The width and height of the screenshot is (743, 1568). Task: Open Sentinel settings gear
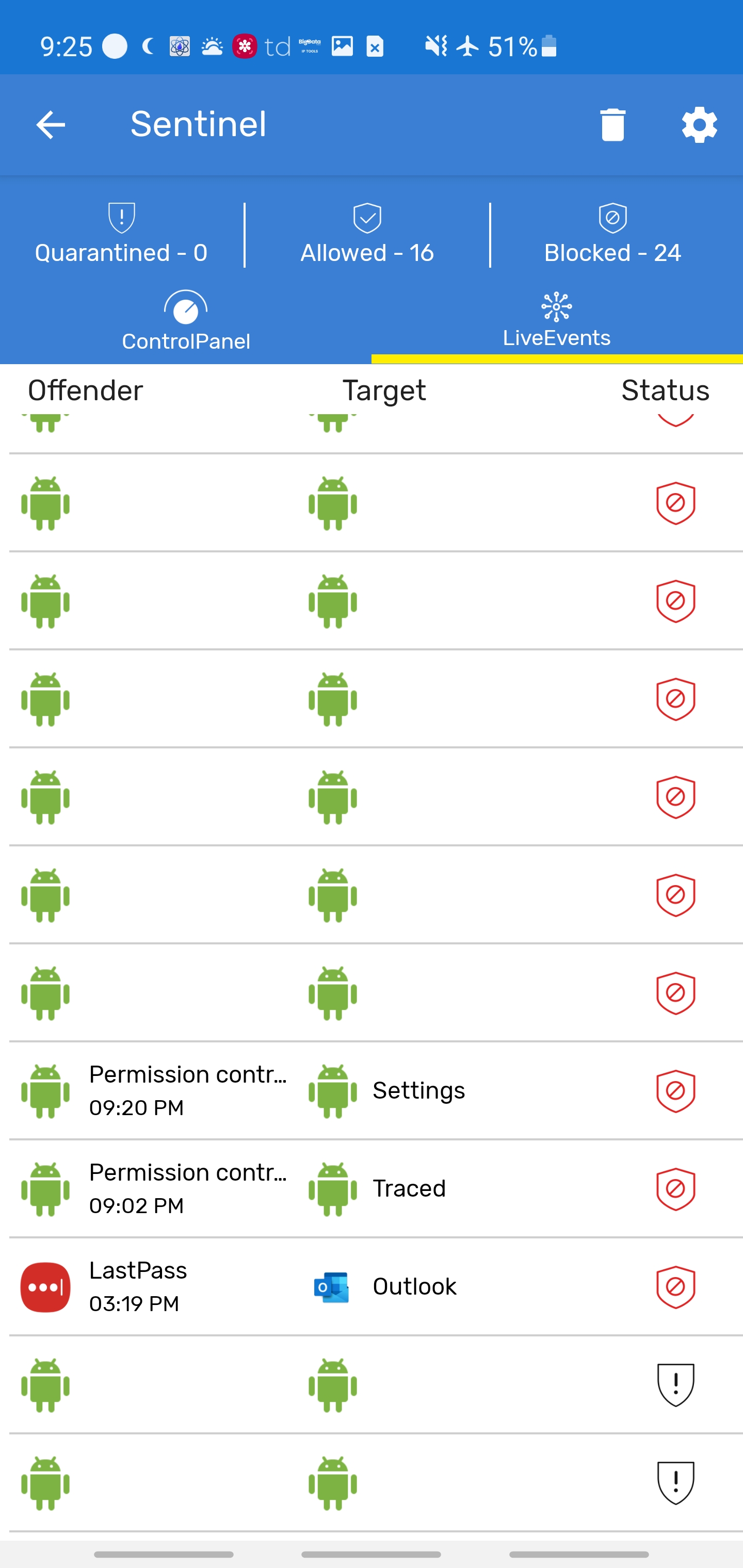699,125
